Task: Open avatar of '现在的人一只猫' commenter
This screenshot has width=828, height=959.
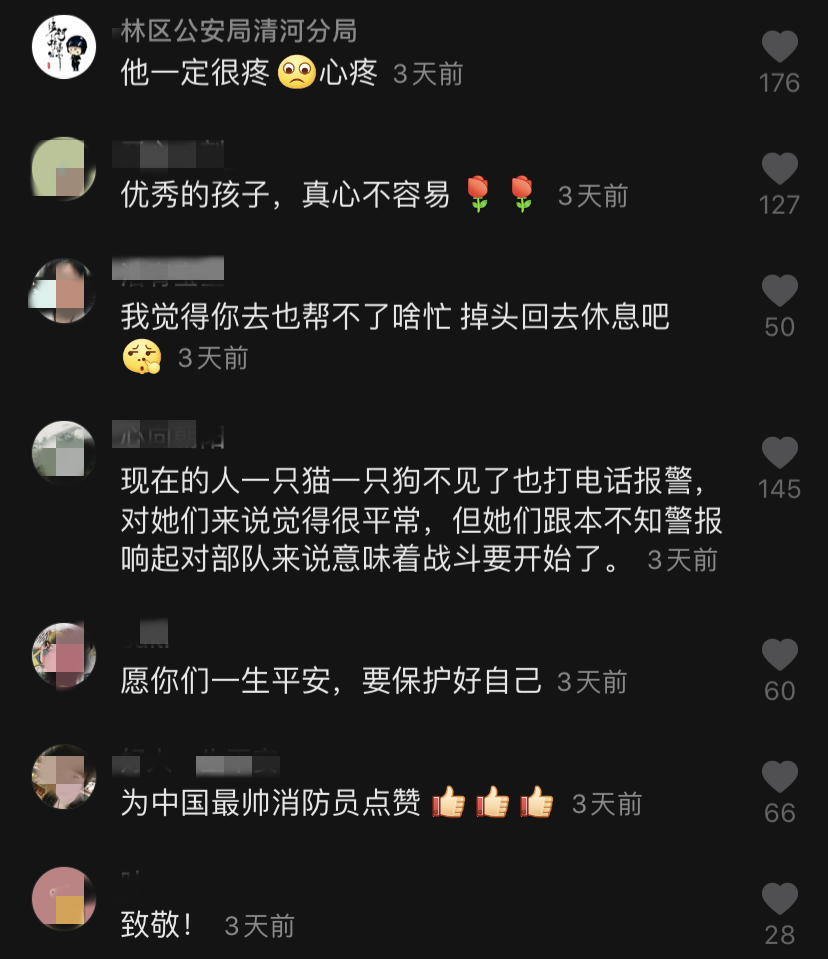Action: [64, 453]
